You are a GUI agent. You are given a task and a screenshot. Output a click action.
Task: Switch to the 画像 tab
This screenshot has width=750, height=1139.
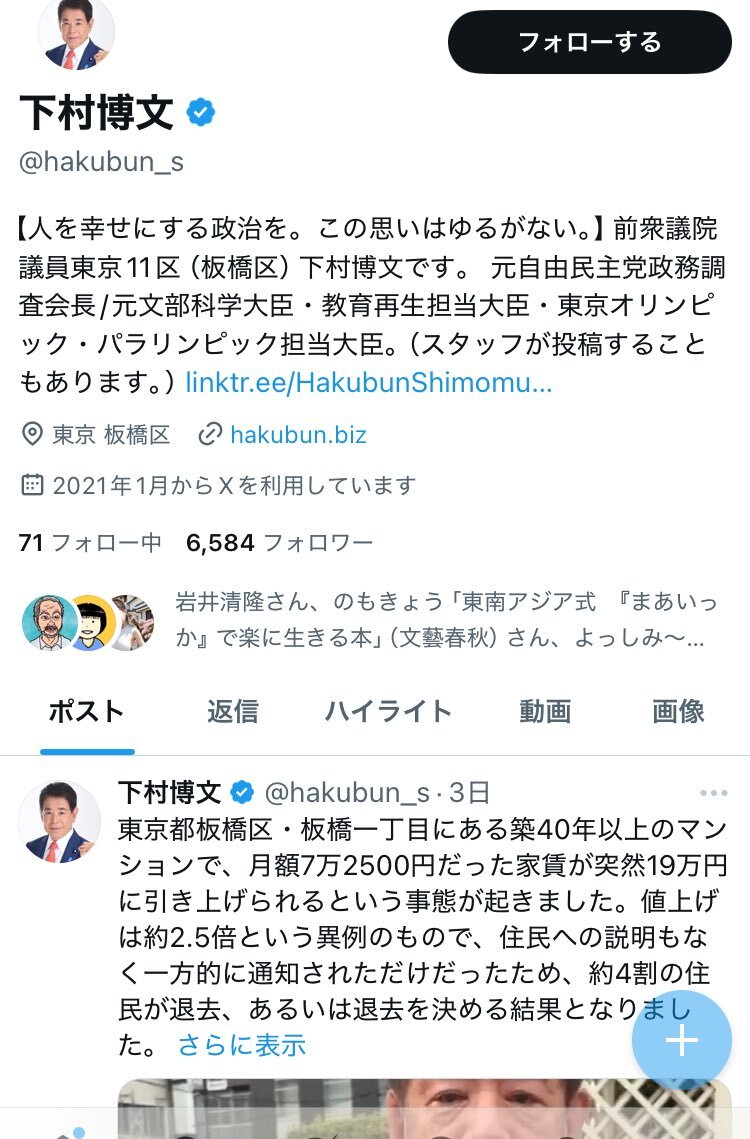point(678,711)
